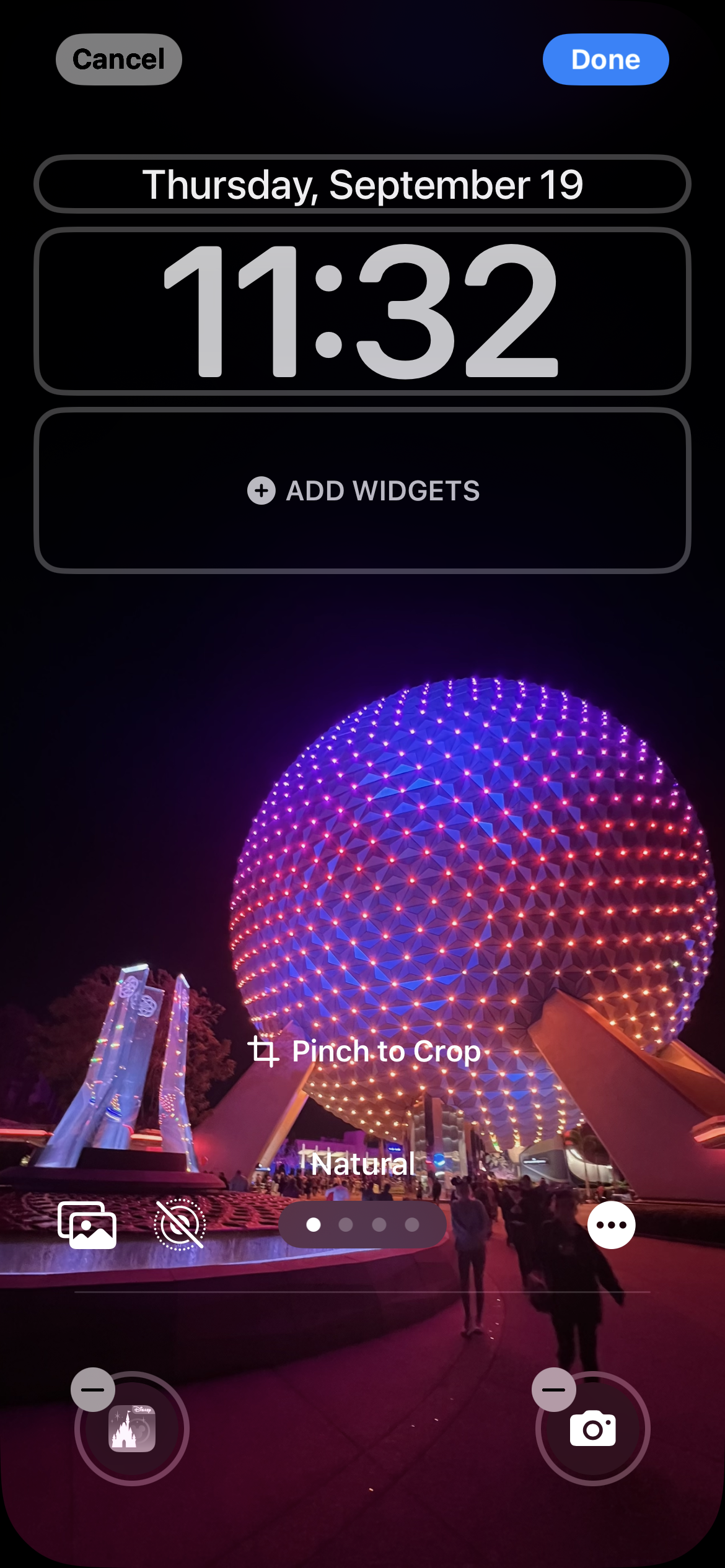Toggle the depth effect motion icon
The height and width of the screenshot is (1568, 725).
click(180, 1225)
